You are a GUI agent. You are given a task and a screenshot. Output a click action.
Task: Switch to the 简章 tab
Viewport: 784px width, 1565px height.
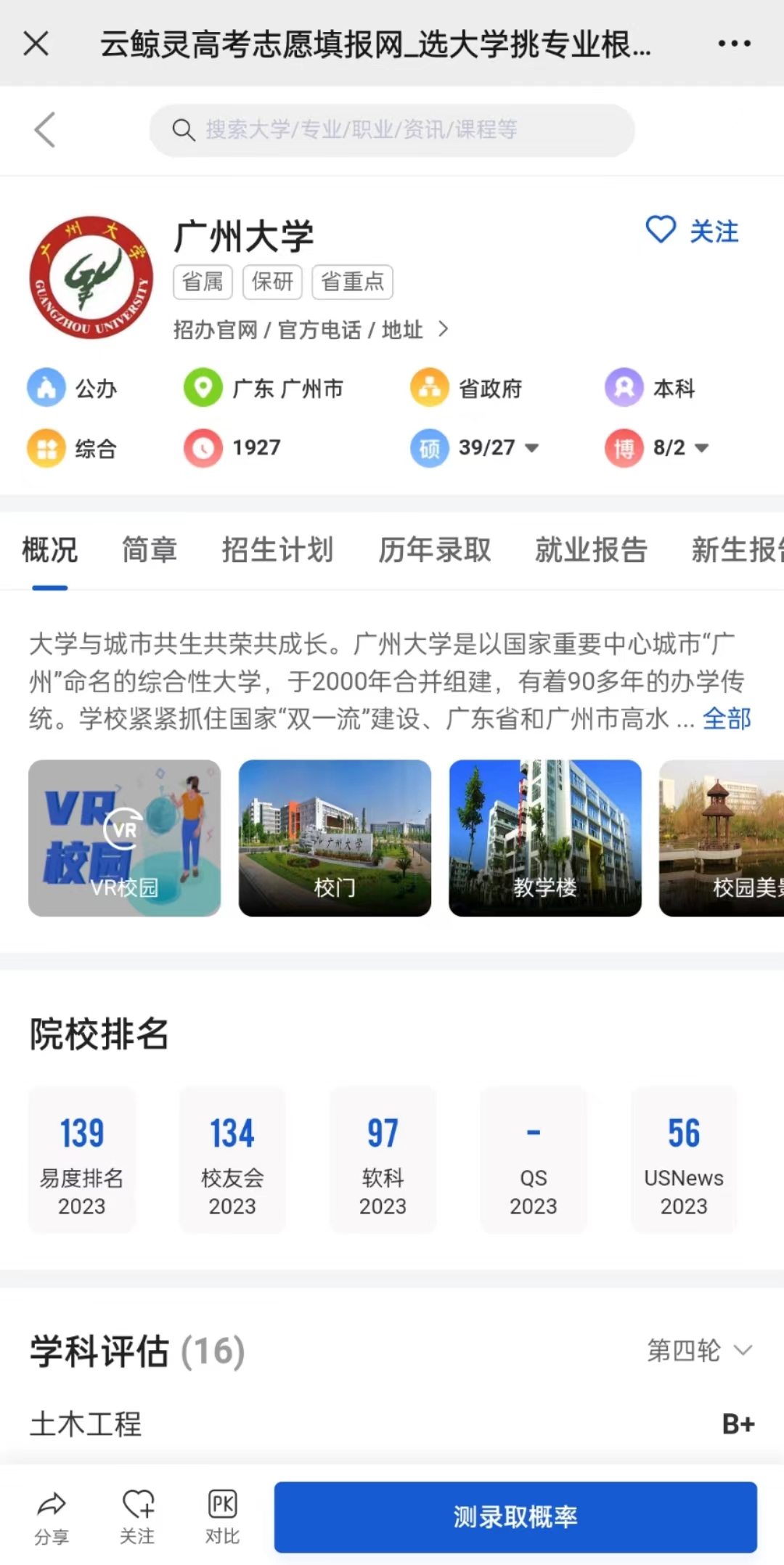click(x=149, y=550)
